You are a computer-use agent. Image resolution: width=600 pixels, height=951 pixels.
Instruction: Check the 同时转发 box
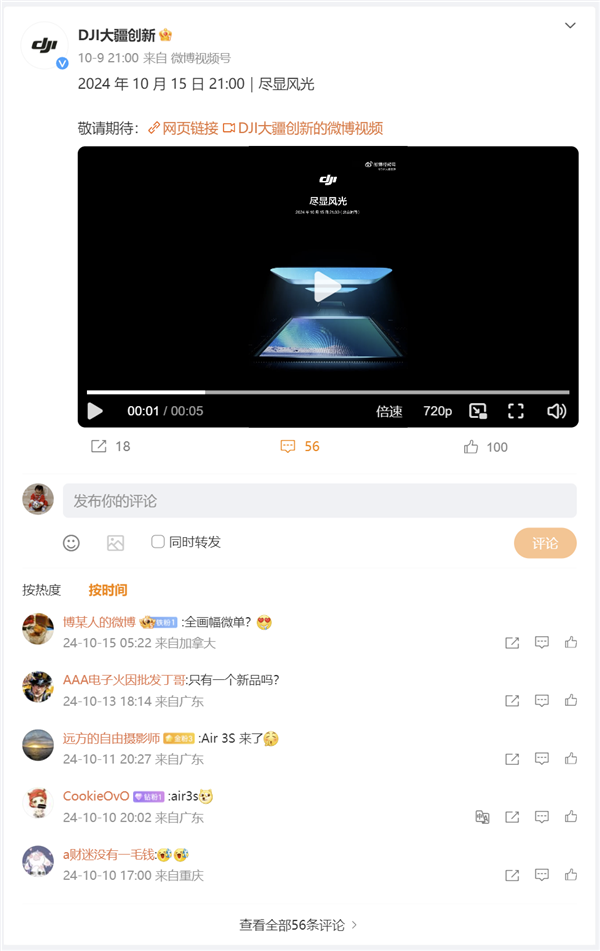[x=158, y=542]
